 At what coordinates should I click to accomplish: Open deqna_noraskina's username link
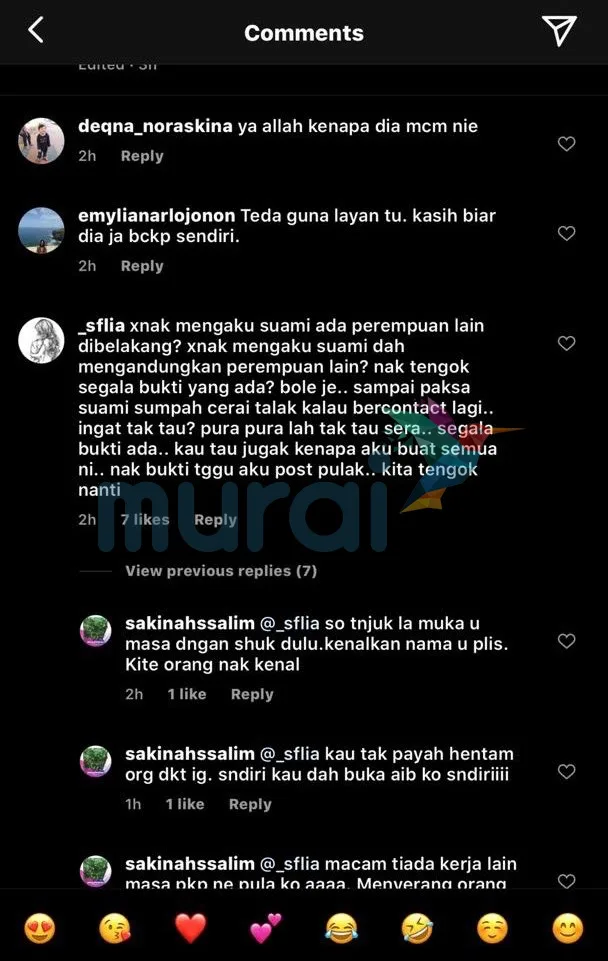coord(155,127)
